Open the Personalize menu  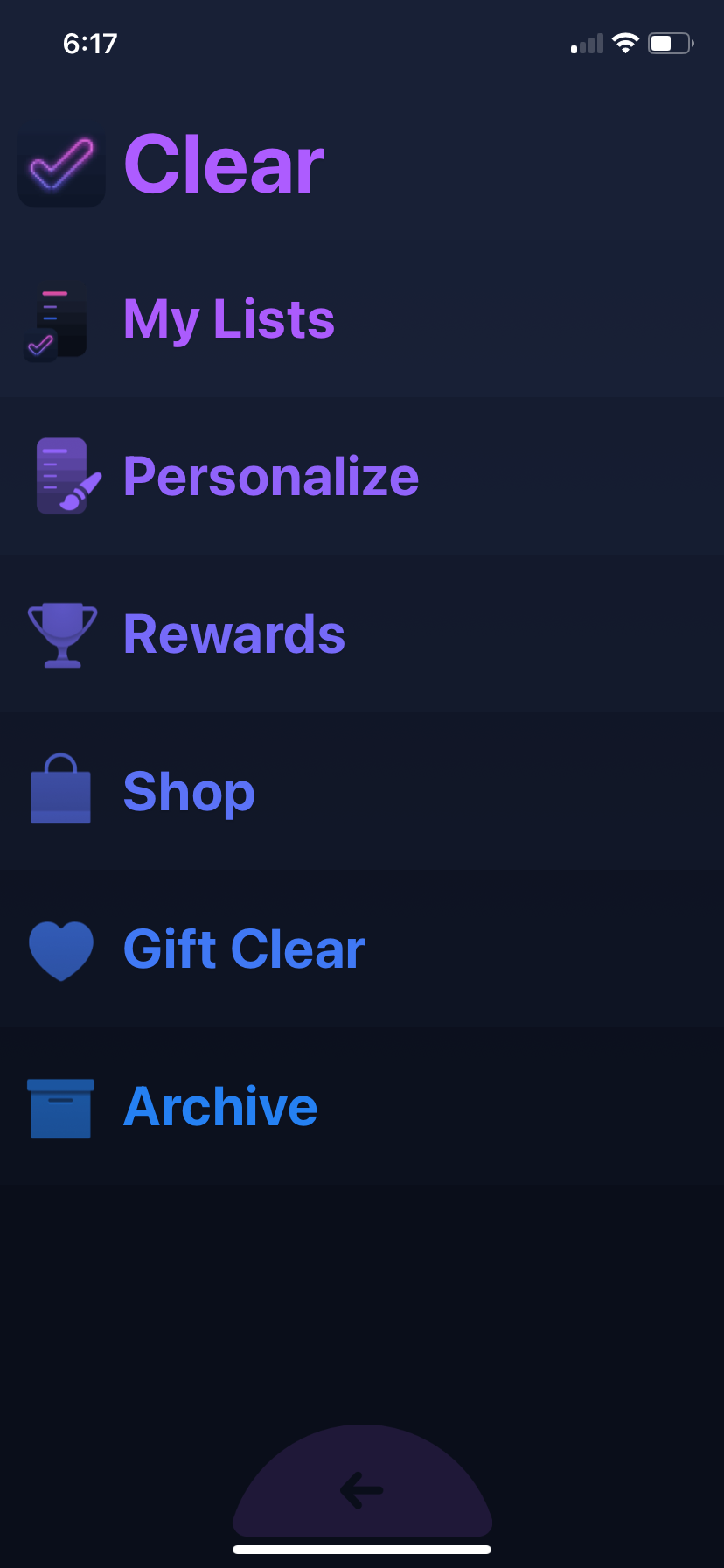coord(271,477)
